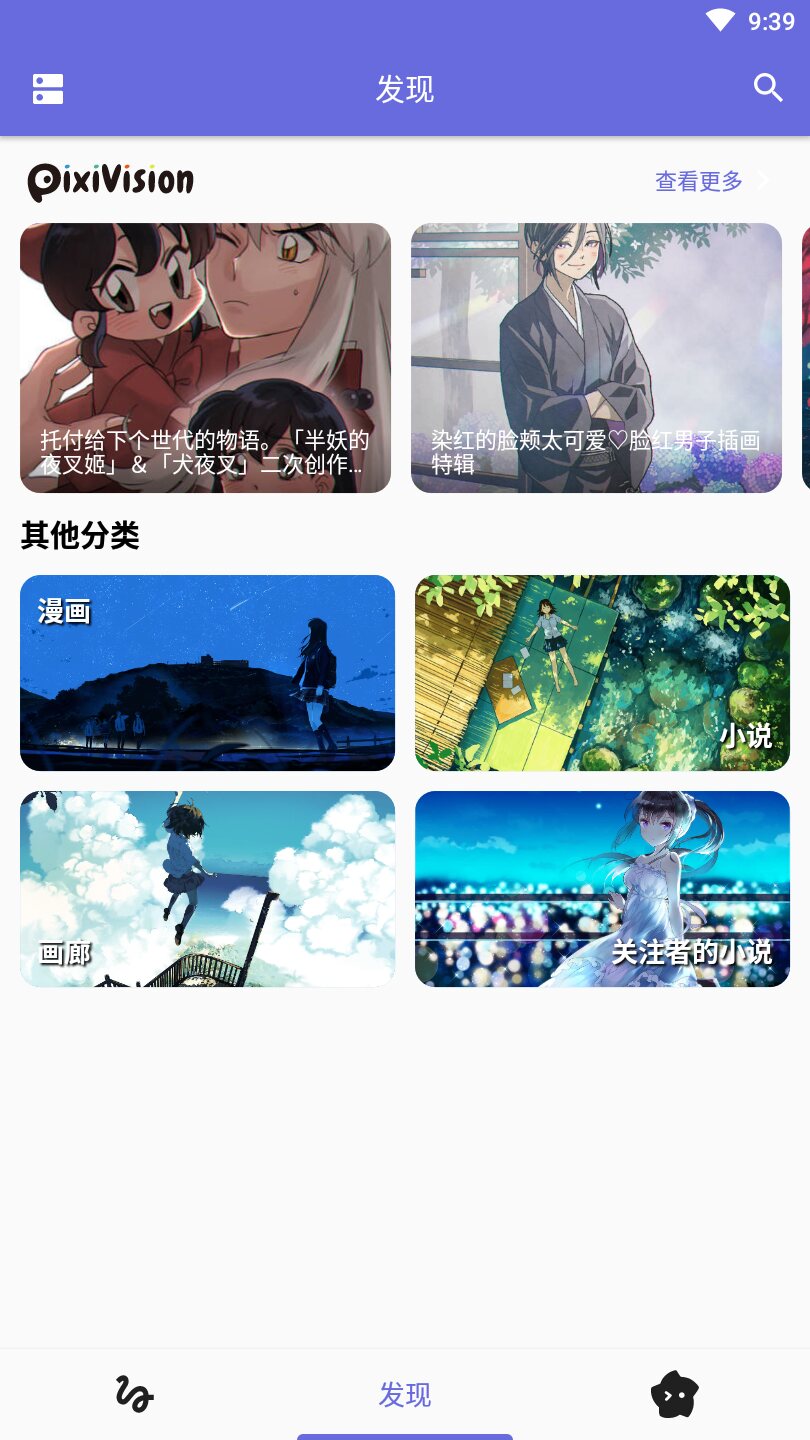810x1440 pixels.
Task: Switch to the star face tab
Action: tap(675, 1394)
